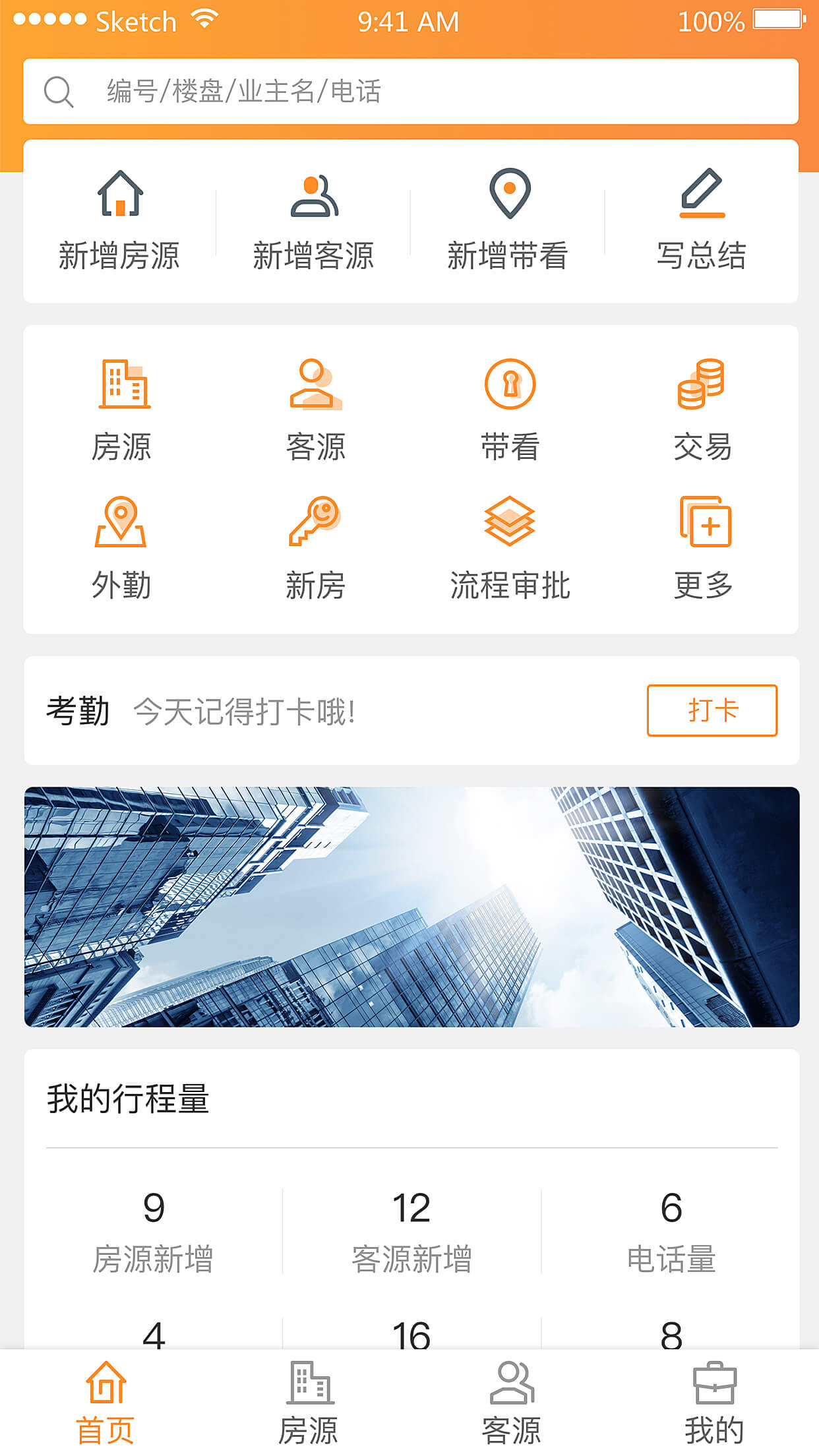This screenshot has width=819, height=1456.
Task: Show 更多 functions
Action: tap(704, 547)
